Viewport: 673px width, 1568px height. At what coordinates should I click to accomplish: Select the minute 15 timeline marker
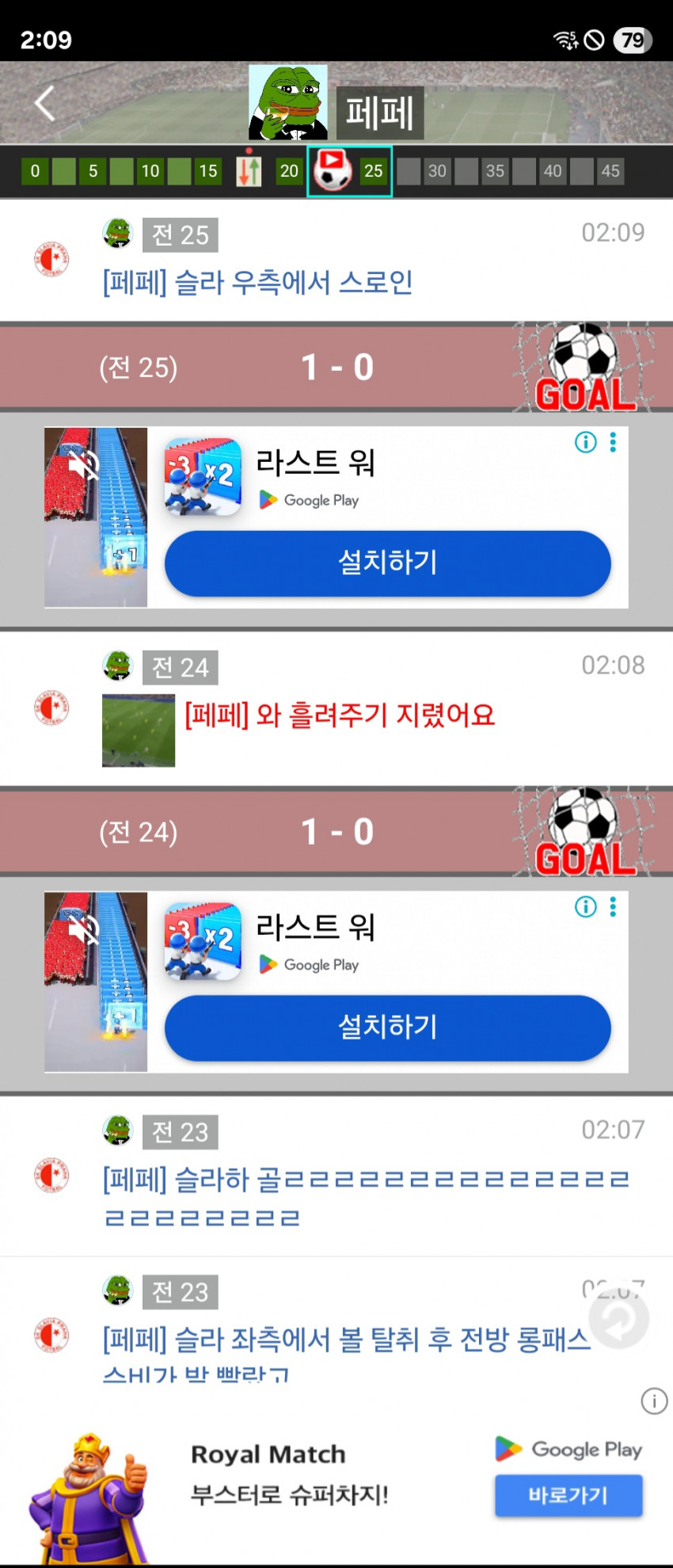coord(208,171)
